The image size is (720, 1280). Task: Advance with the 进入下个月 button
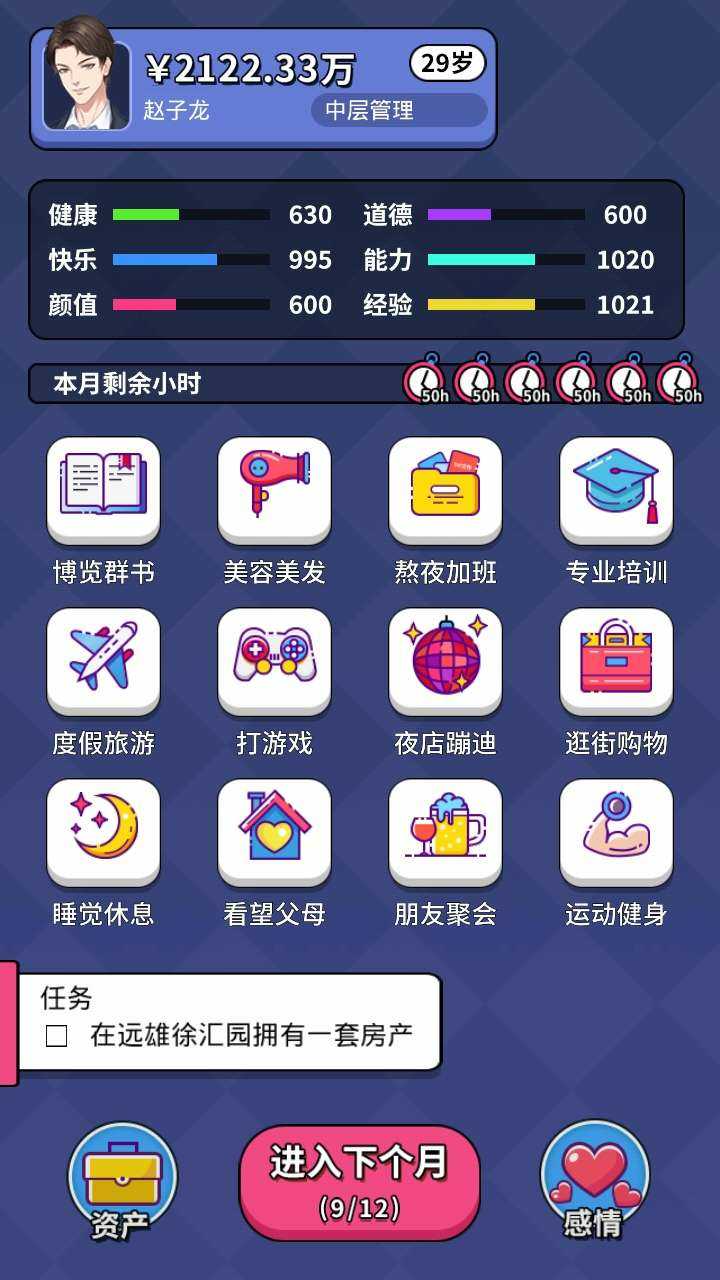coord(359,1182)
